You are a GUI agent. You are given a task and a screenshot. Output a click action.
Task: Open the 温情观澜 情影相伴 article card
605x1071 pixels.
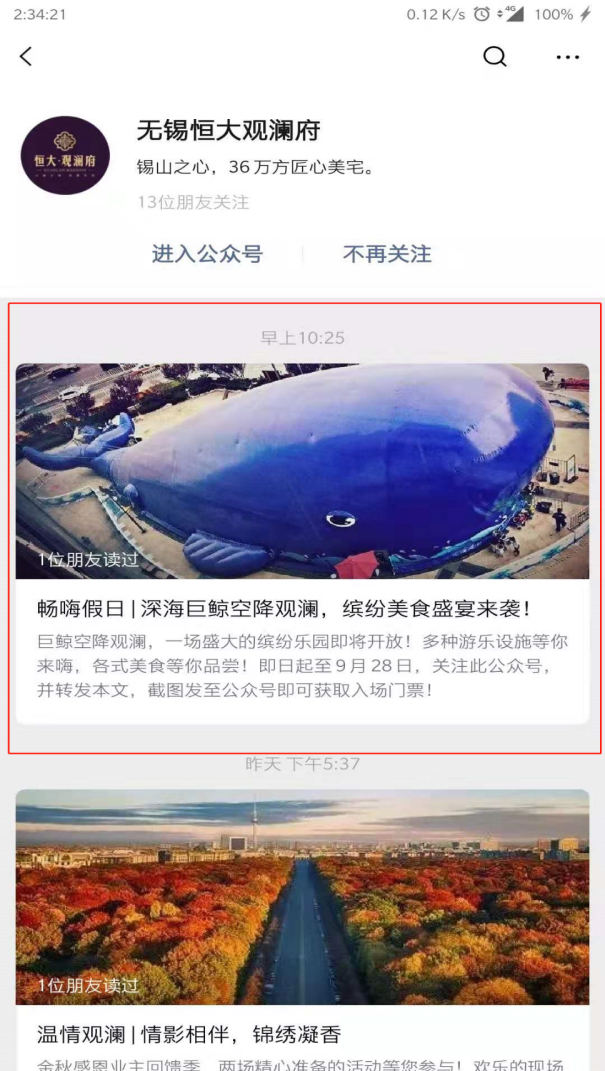(x=302, y=920)
